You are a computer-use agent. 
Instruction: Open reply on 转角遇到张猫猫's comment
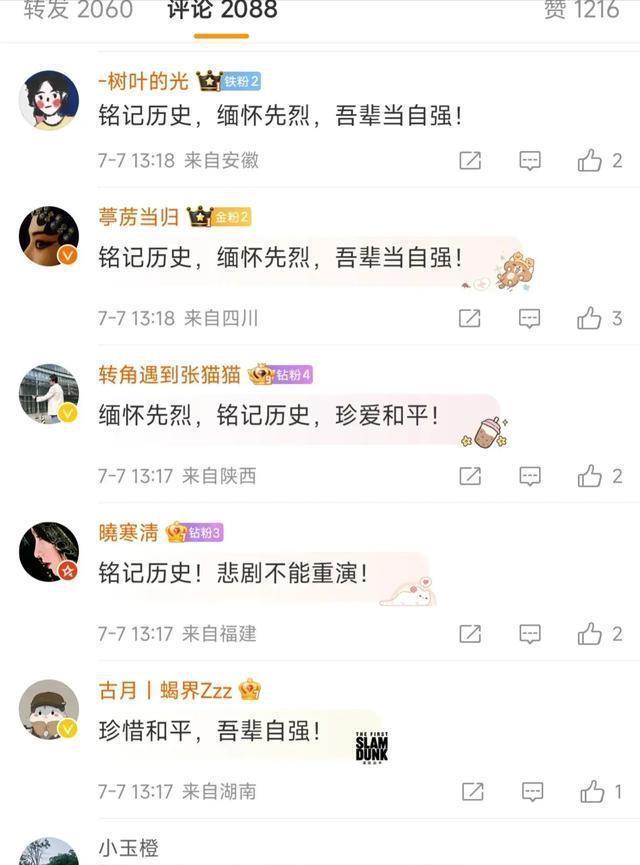(x=530, y=477)
